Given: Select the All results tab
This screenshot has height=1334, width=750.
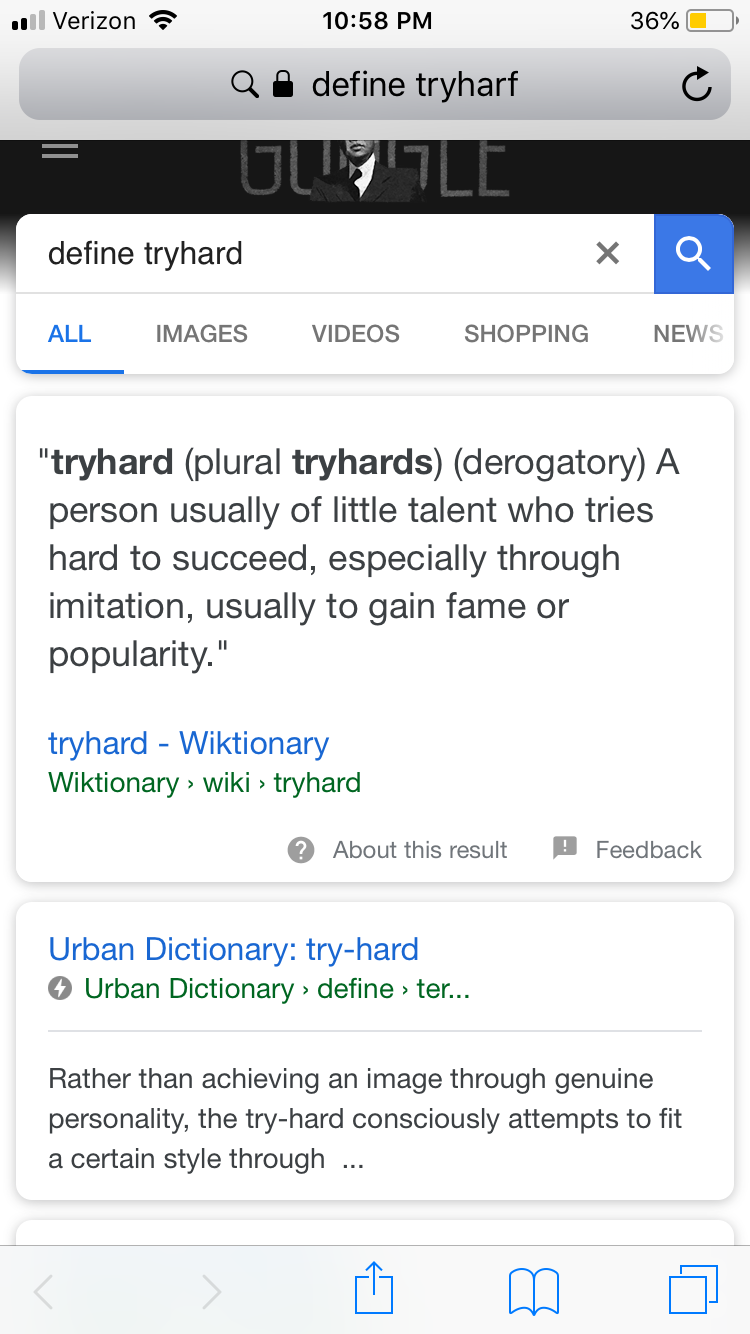Looking at the screenshot, I should [x=70, y=334].
